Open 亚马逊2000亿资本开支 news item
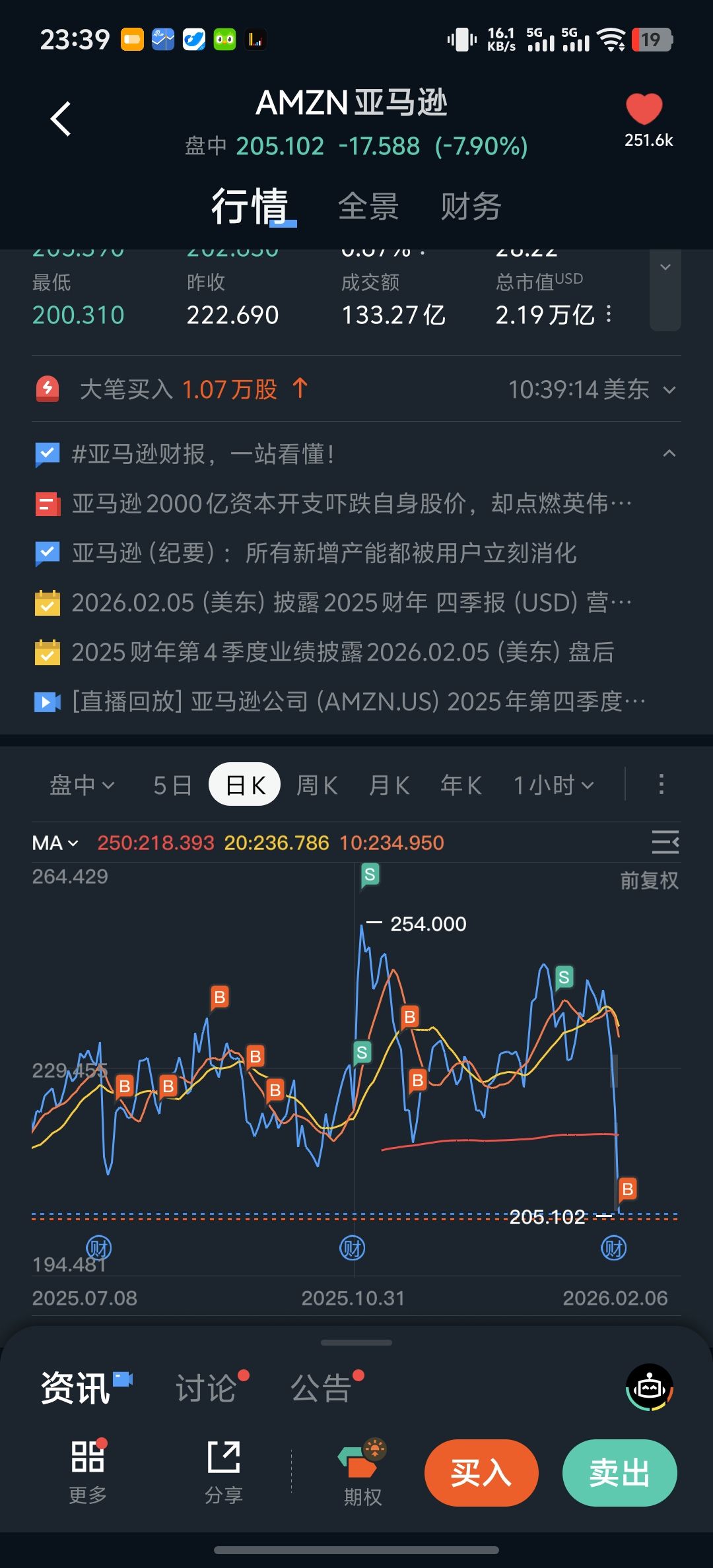 click(350, 504)
